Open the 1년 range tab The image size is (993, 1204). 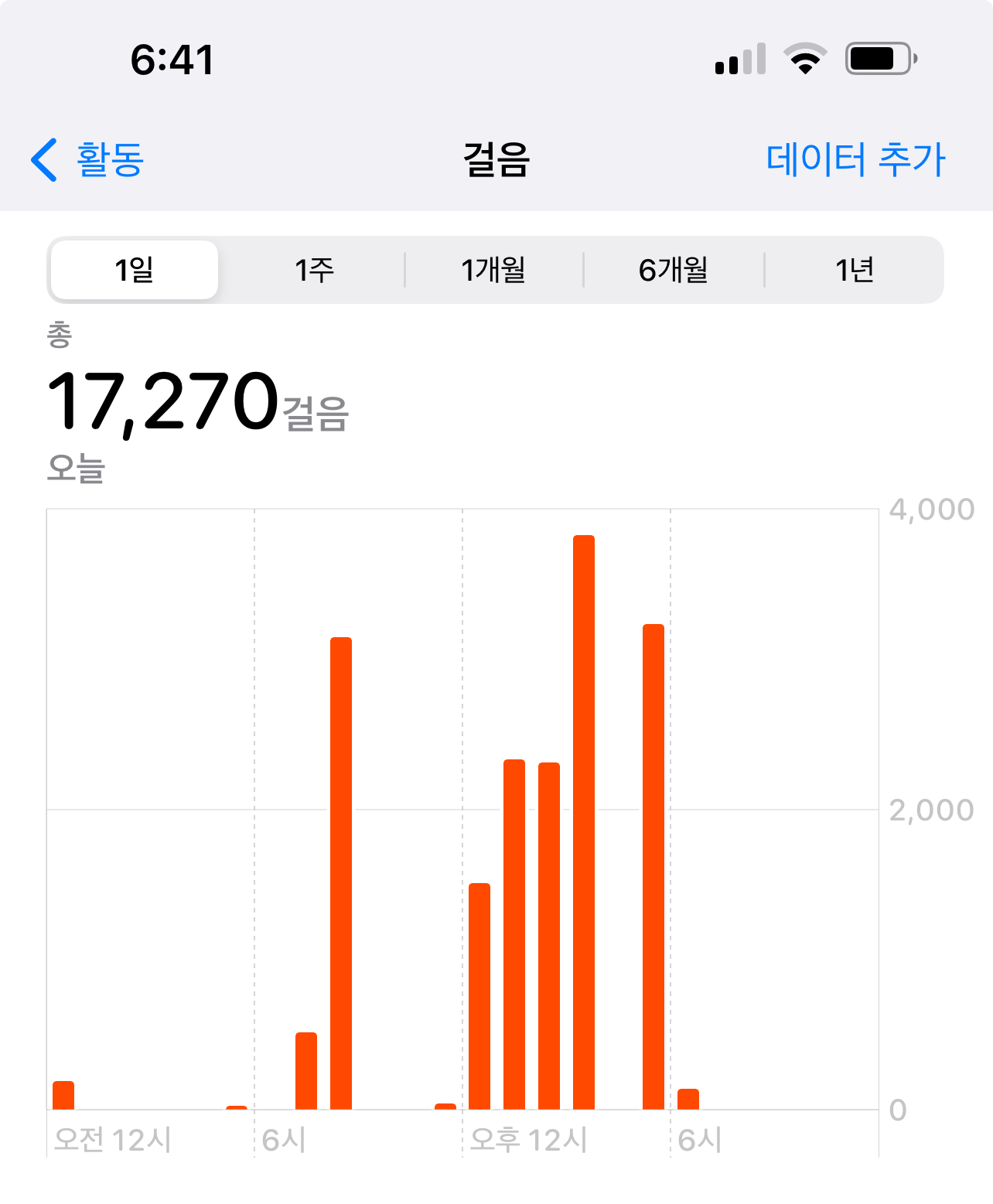[x=854, y=270]
